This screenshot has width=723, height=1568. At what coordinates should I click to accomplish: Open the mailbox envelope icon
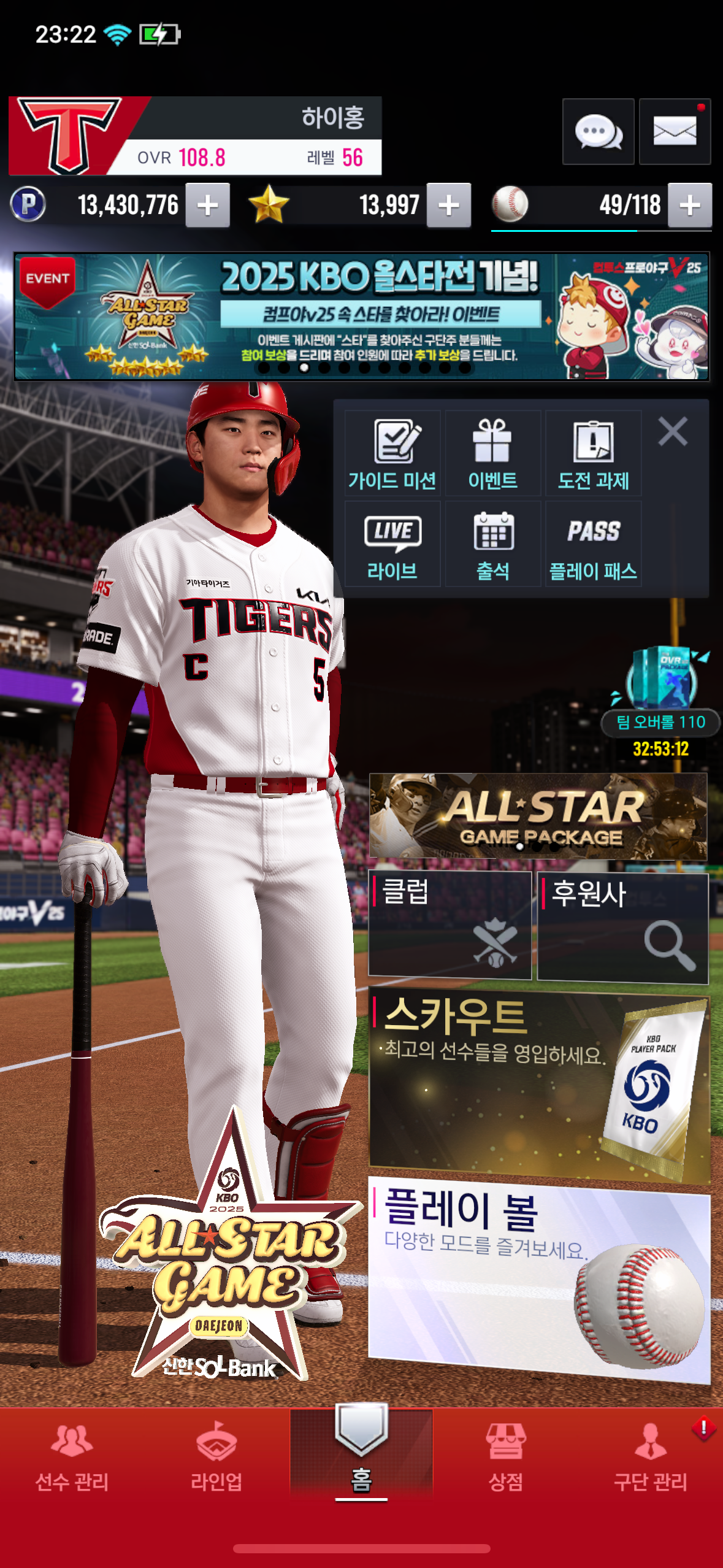coord(675,131)
